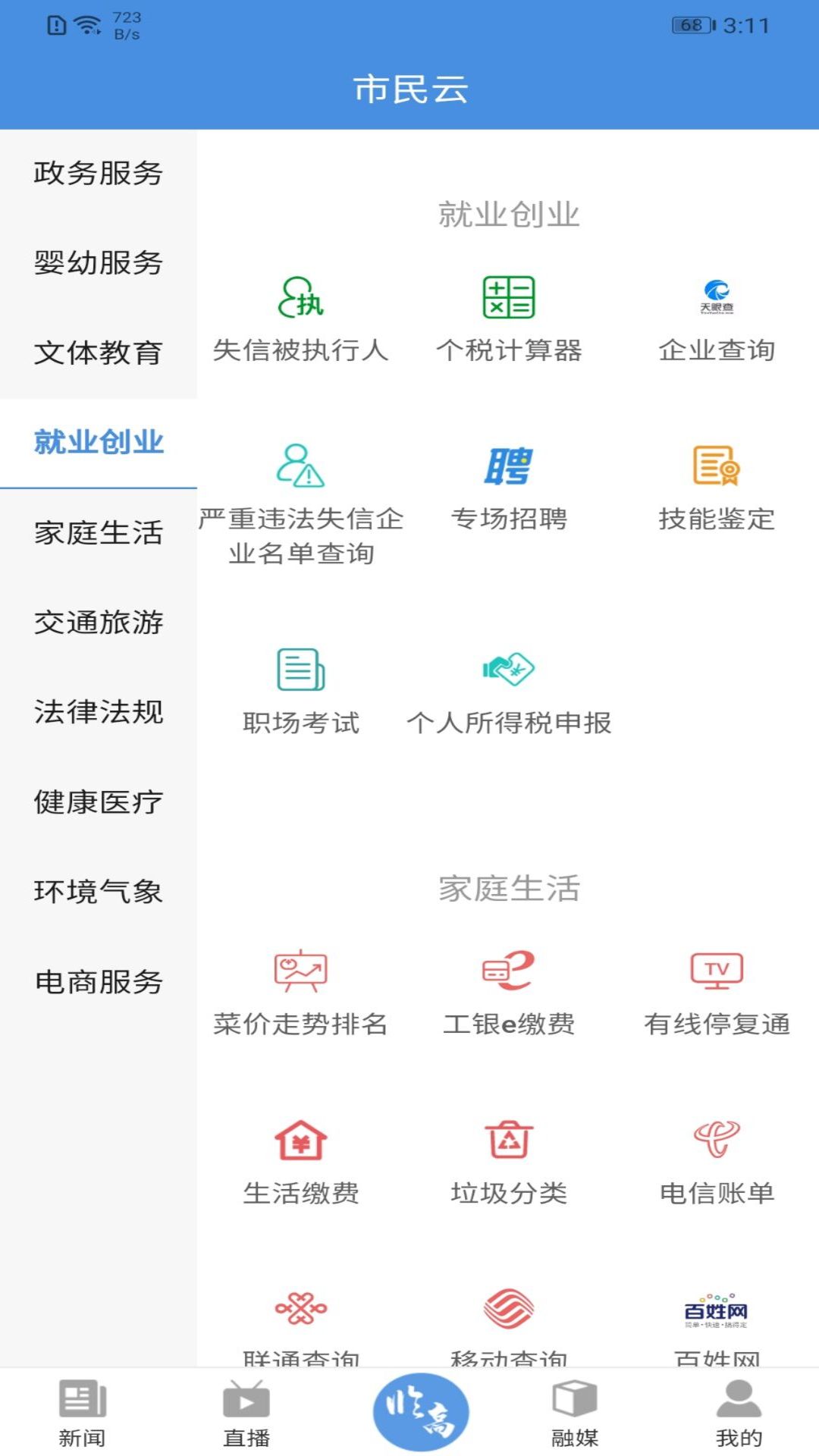Select the 健康医疗 sidebar category

[x=98, y=800]
